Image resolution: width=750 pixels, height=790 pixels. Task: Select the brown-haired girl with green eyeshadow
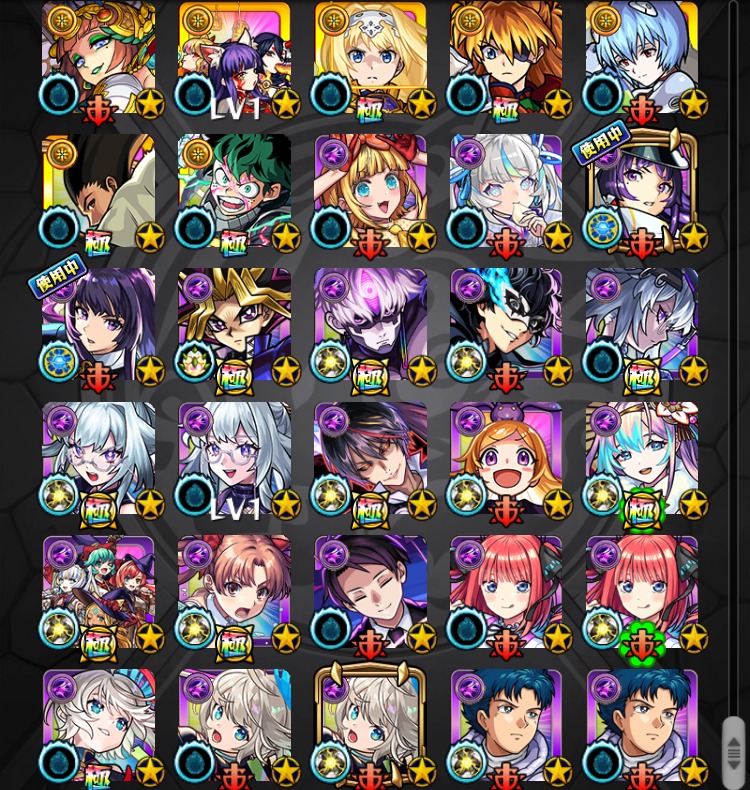coord(99,58)
